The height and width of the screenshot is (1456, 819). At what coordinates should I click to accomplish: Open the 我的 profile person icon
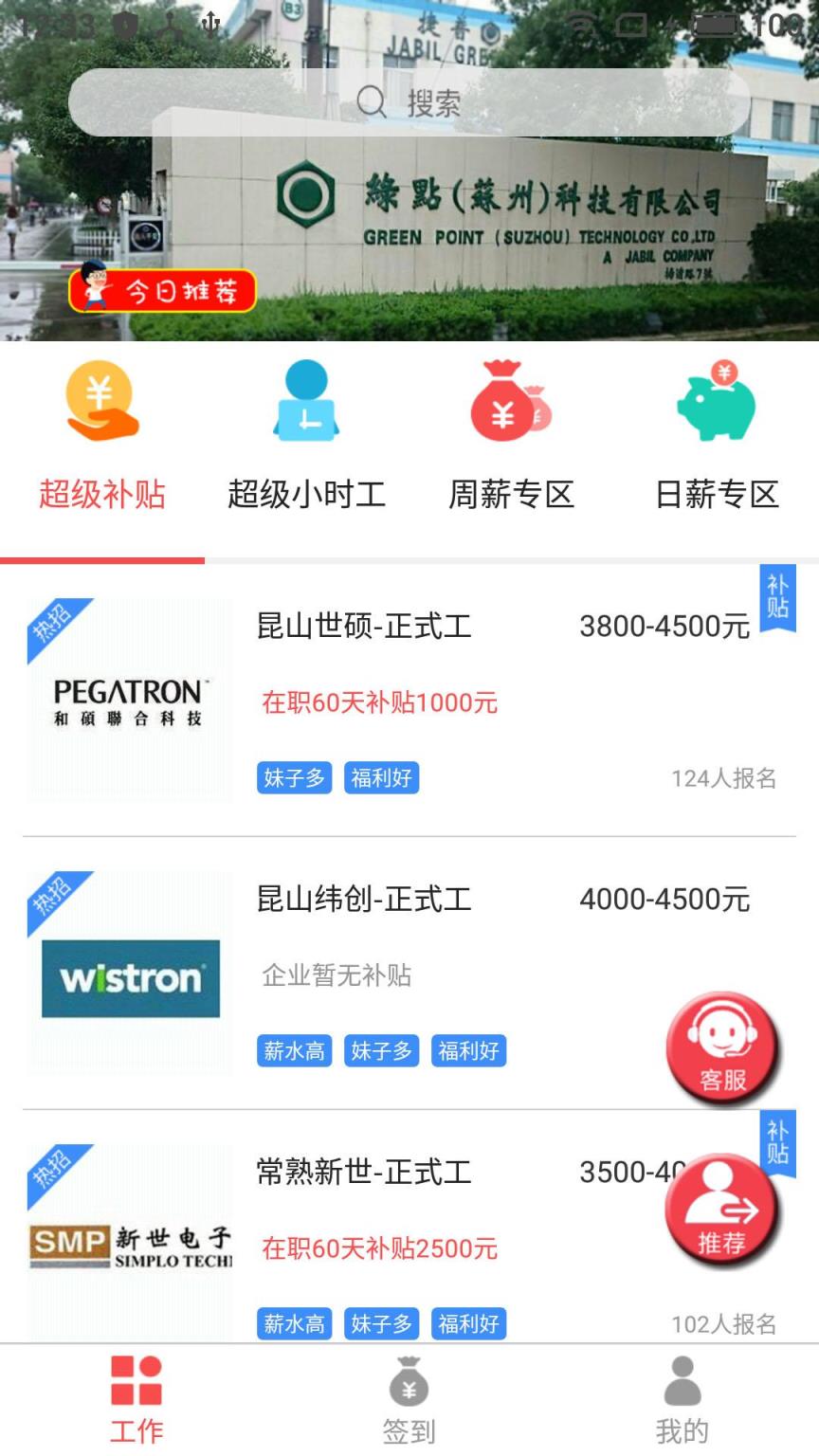682,1389
